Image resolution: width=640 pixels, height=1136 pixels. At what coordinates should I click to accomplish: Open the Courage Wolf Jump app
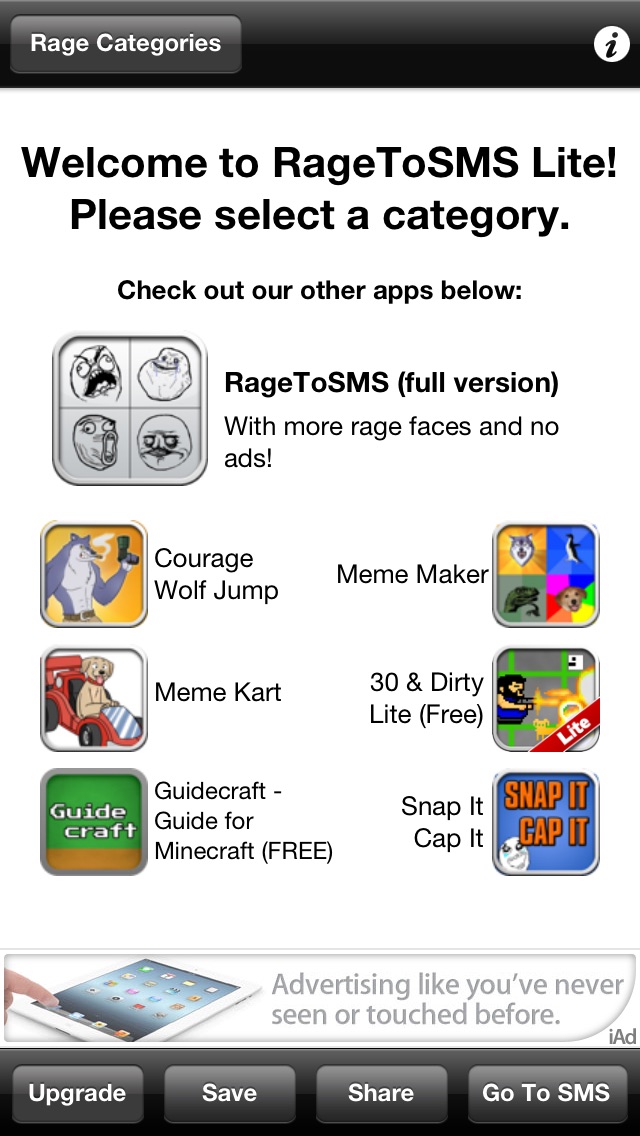(94, 574)
